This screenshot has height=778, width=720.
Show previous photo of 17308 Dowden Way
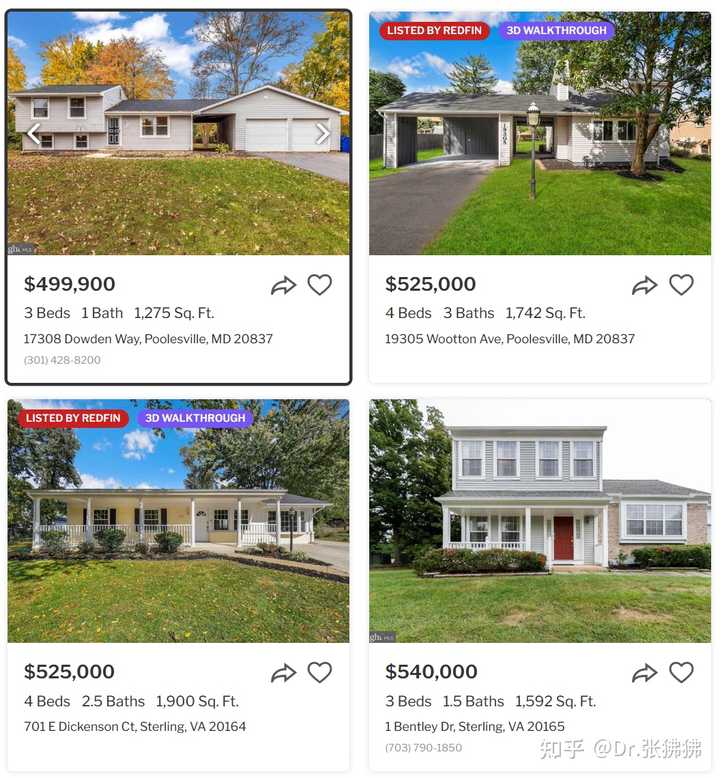pos(34,134)
